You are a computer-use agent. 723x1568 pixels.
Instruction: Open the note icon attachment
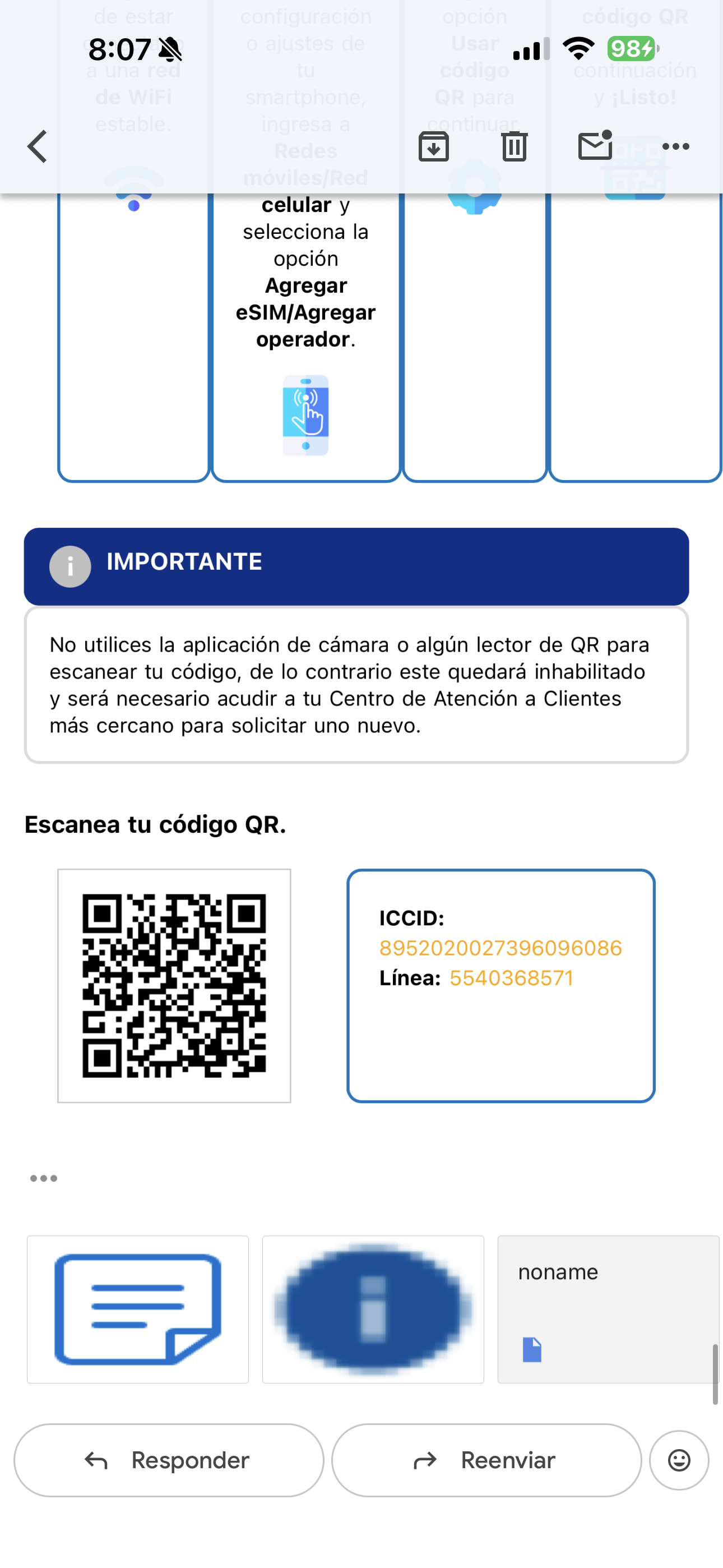click(138, 1309)
